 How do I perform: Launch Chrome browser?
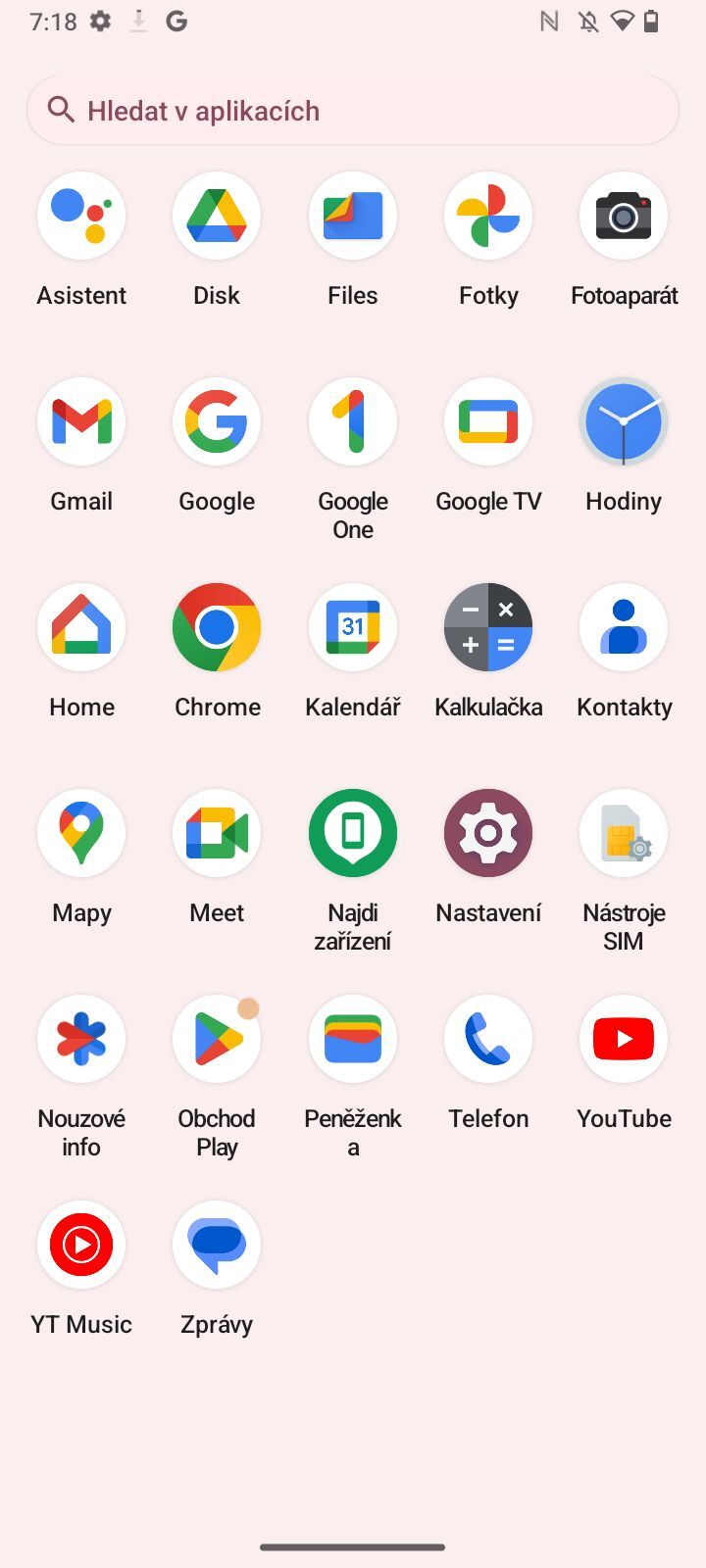click(217, 627)
